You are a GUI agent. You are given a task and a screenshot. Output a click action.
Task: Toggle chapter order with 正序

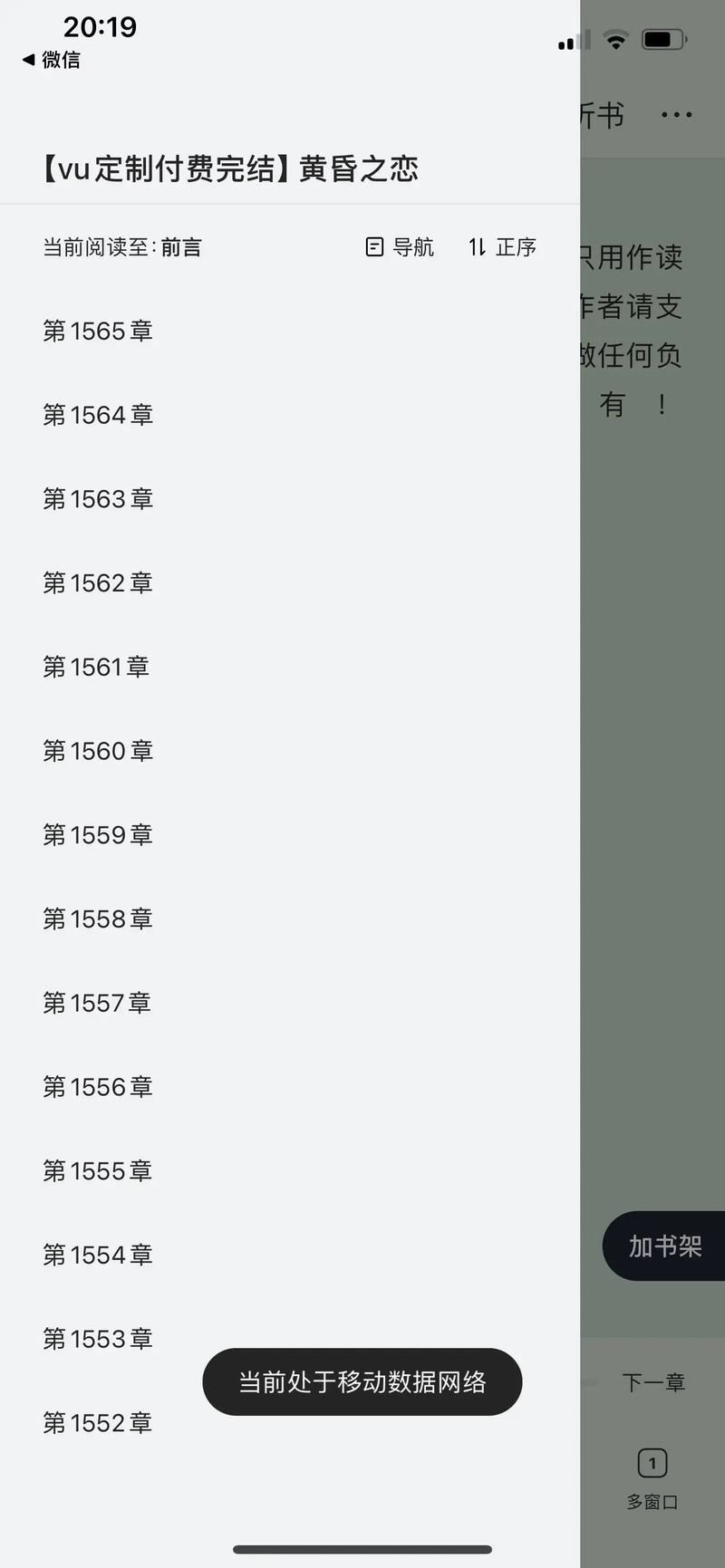[502, 247]
